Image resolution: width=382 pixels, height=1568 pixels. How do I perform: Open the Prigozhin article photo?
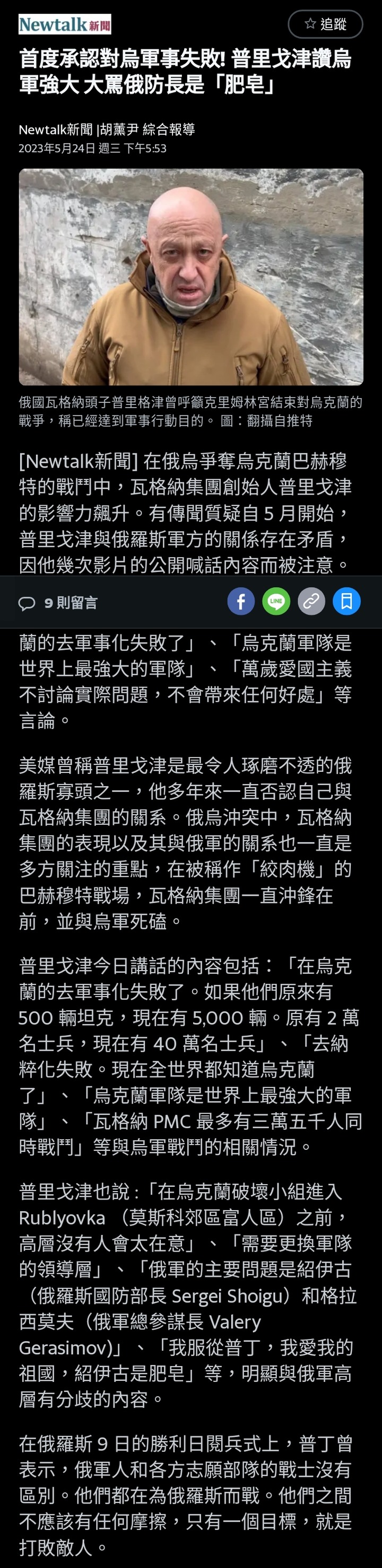[190, 277]
